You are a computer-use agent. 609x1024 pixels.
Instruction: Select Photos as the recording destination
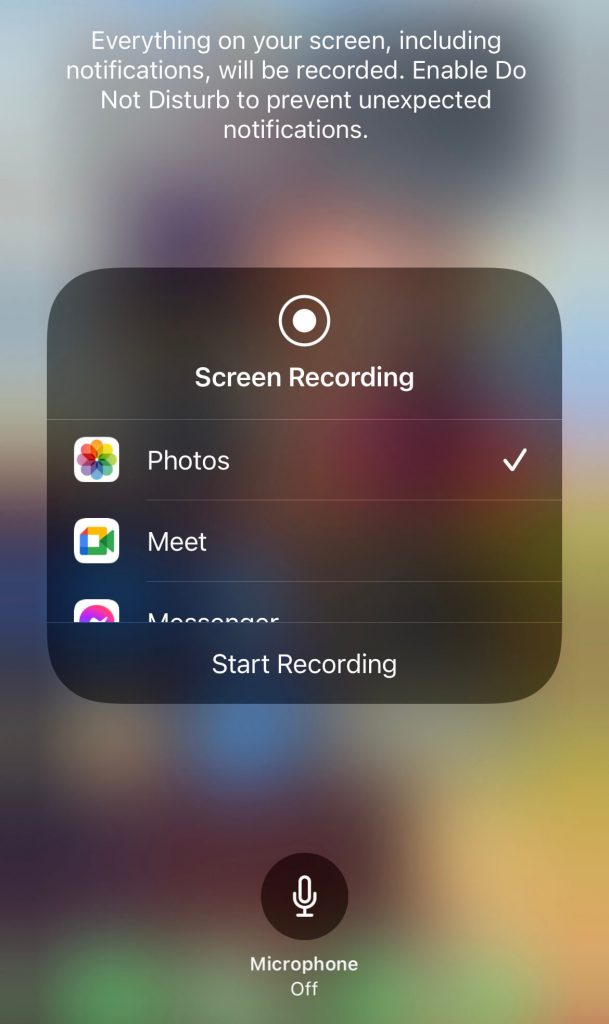point(304,460)
